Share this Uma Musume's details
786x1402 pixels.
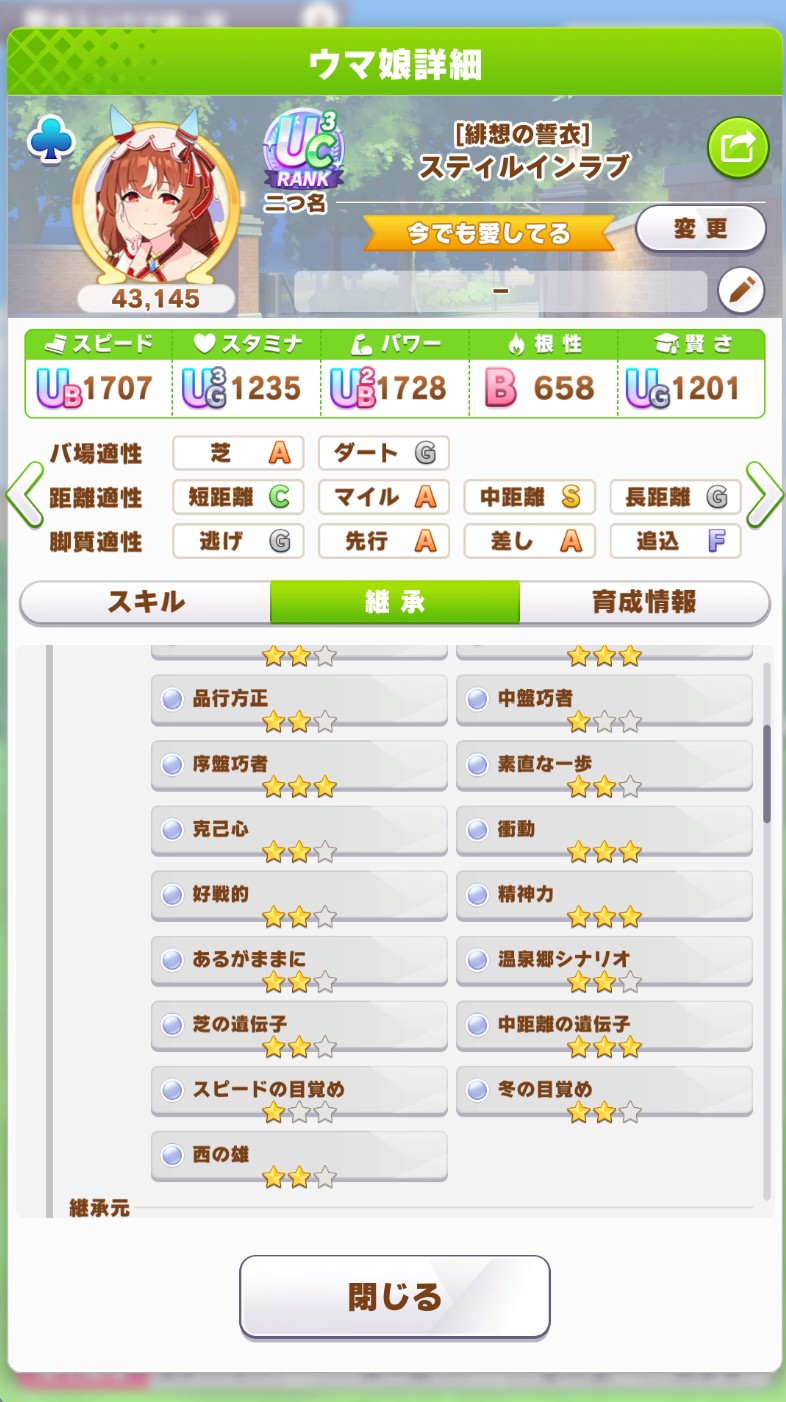point(738,148)
